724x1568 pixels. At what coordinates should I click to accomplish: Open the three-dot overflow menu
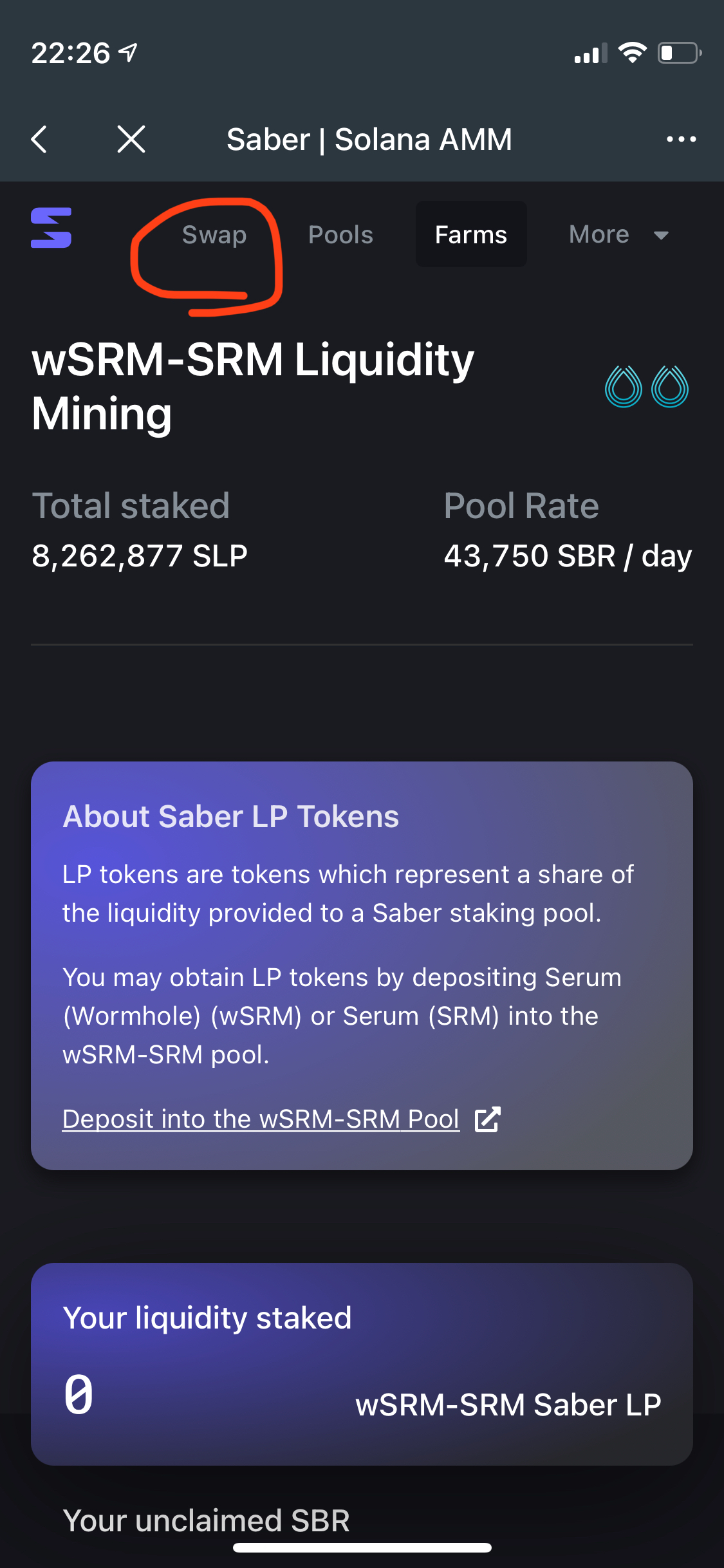[682, 139]
